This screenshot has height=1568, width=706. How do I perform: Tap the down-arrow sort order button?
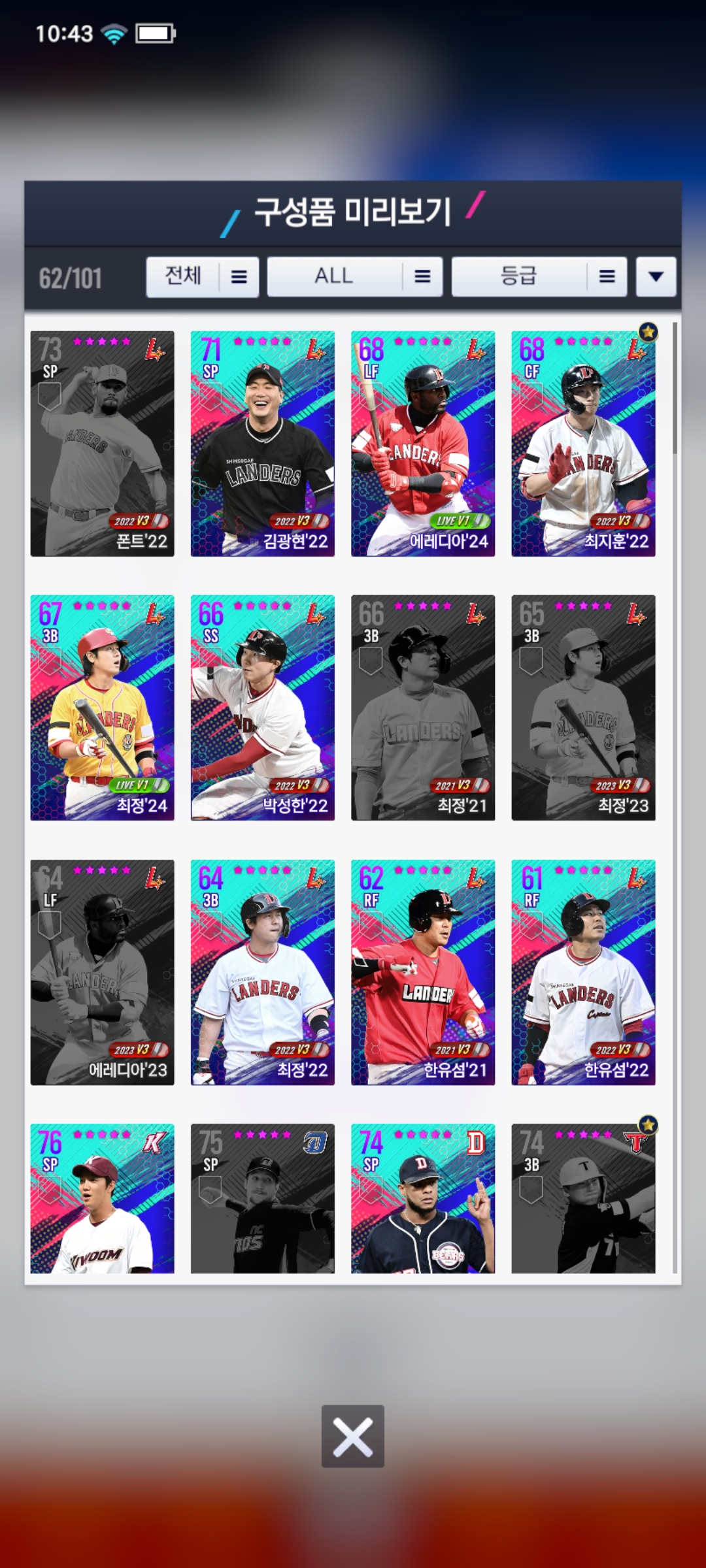[x=656, y=277]
